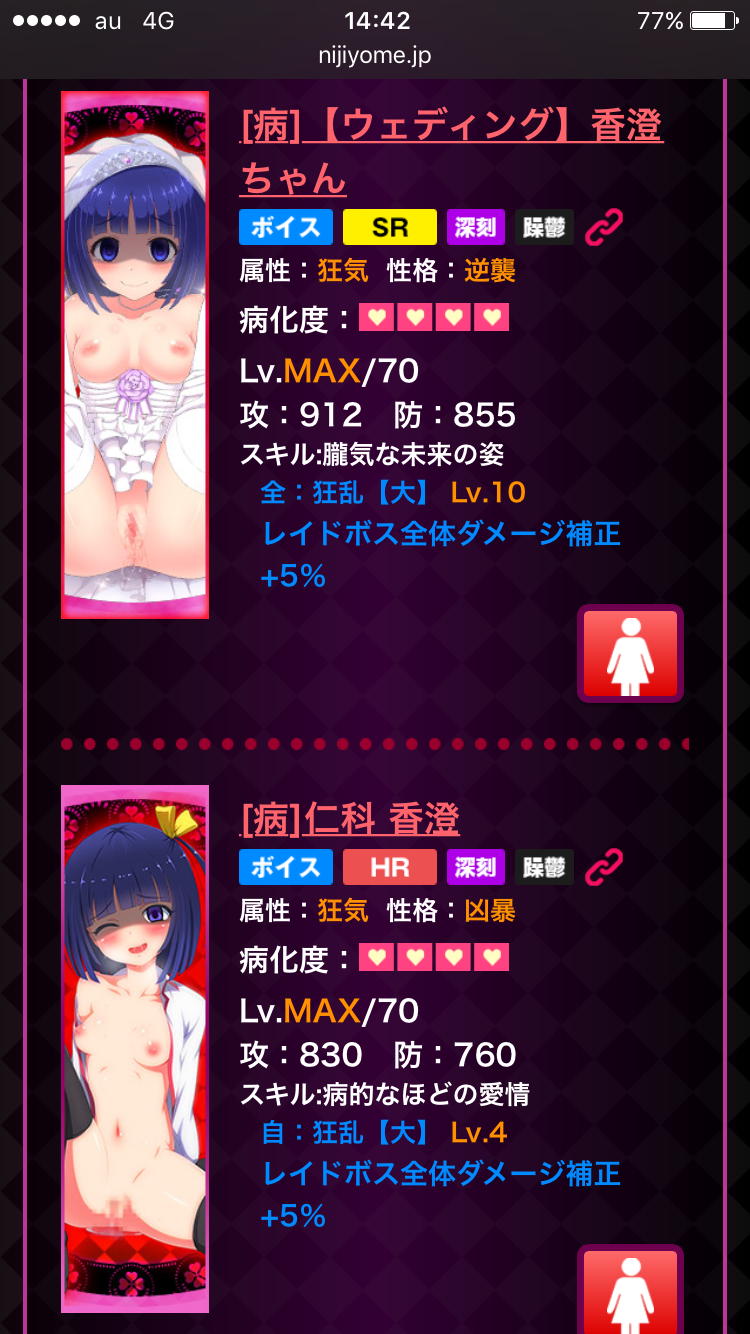Tap the red figure button under the HR card
Viewport: 750px width, 1334px height.
(630, 1290)
